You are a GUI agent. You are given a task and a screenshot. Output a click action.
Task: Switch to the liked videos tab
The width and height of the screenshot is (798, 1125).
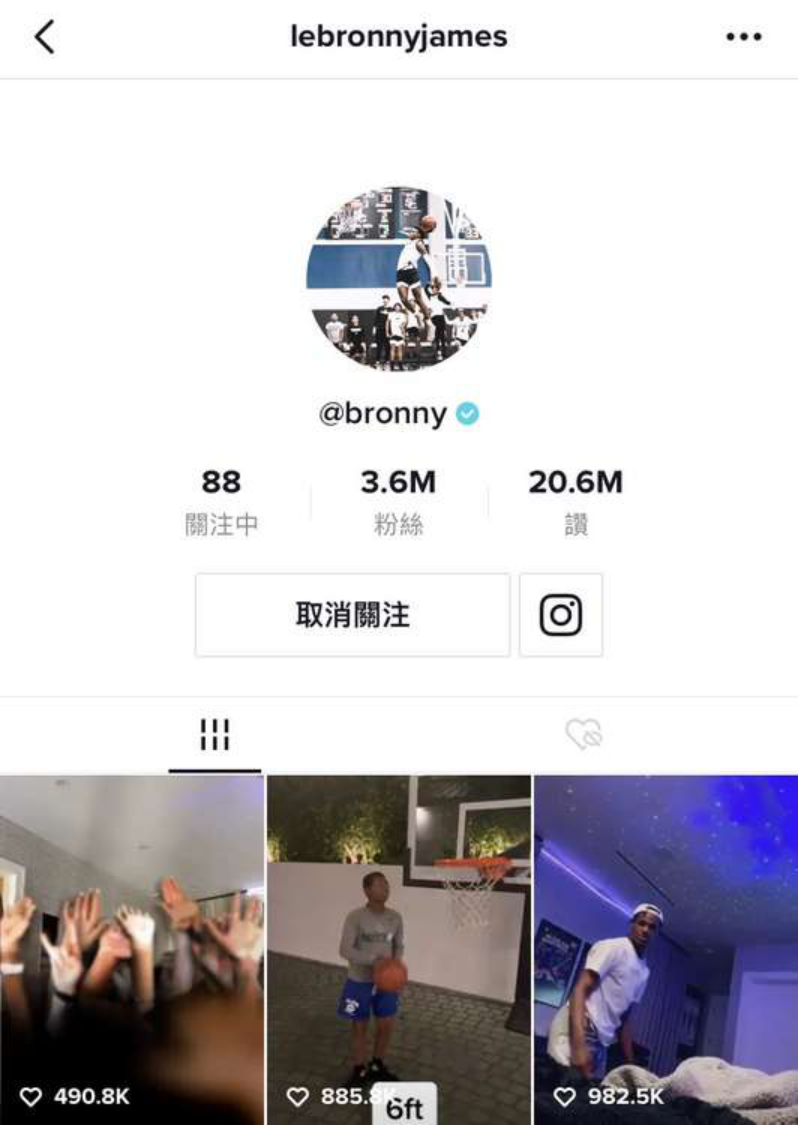(583, 735)
